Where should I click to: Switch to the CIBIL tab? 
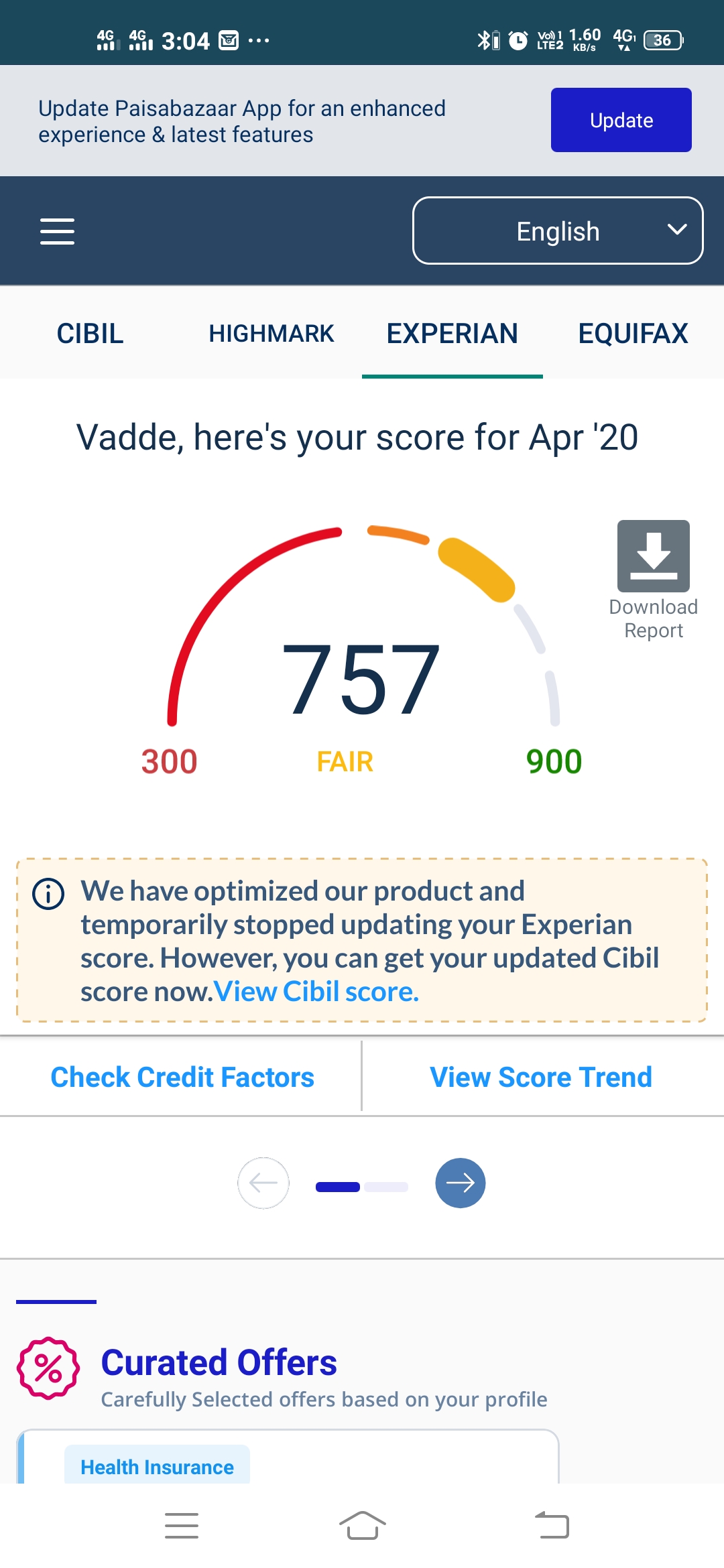(90, 333)
